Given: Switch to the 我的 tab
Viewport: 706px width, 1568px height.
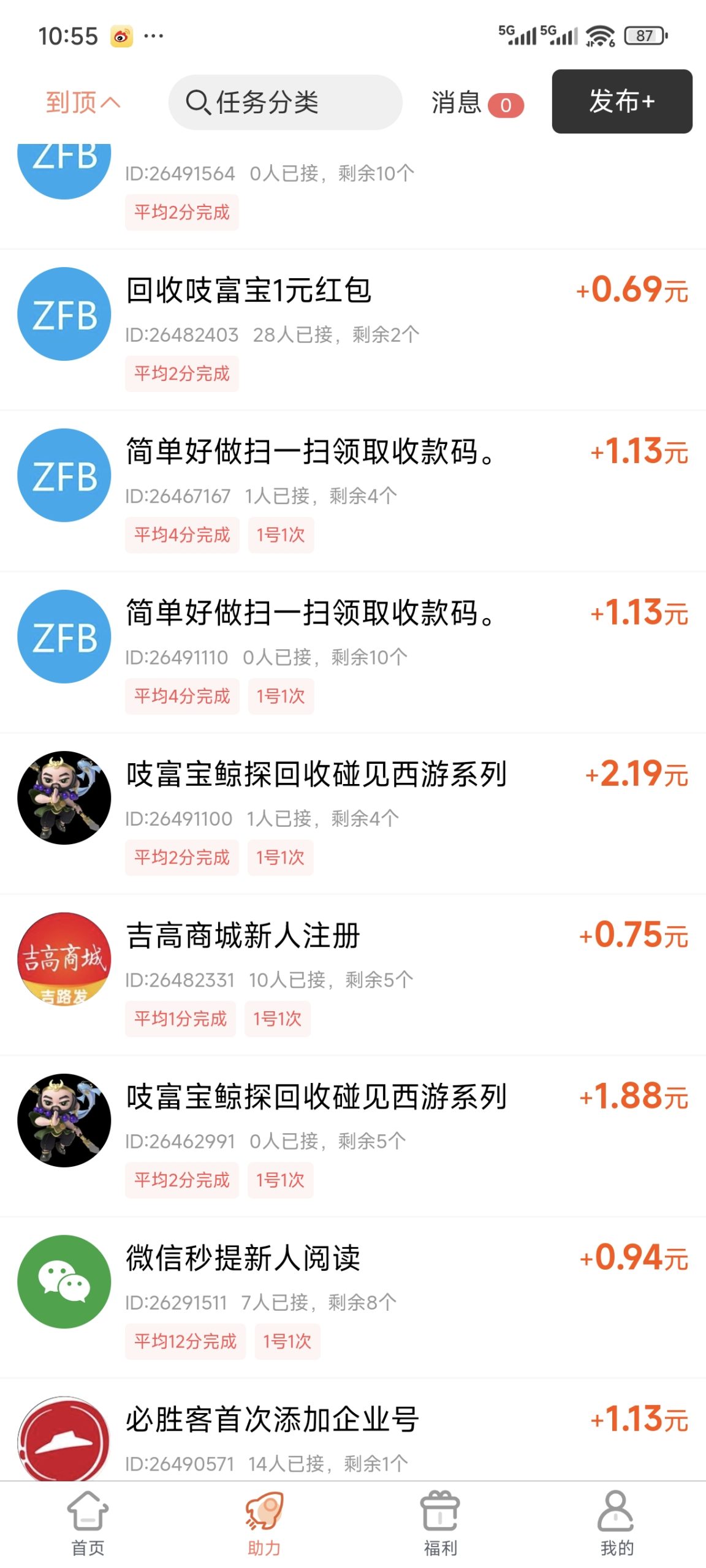Looking at the screenshot, I should pyautogui.click(x=616, y=1525).
